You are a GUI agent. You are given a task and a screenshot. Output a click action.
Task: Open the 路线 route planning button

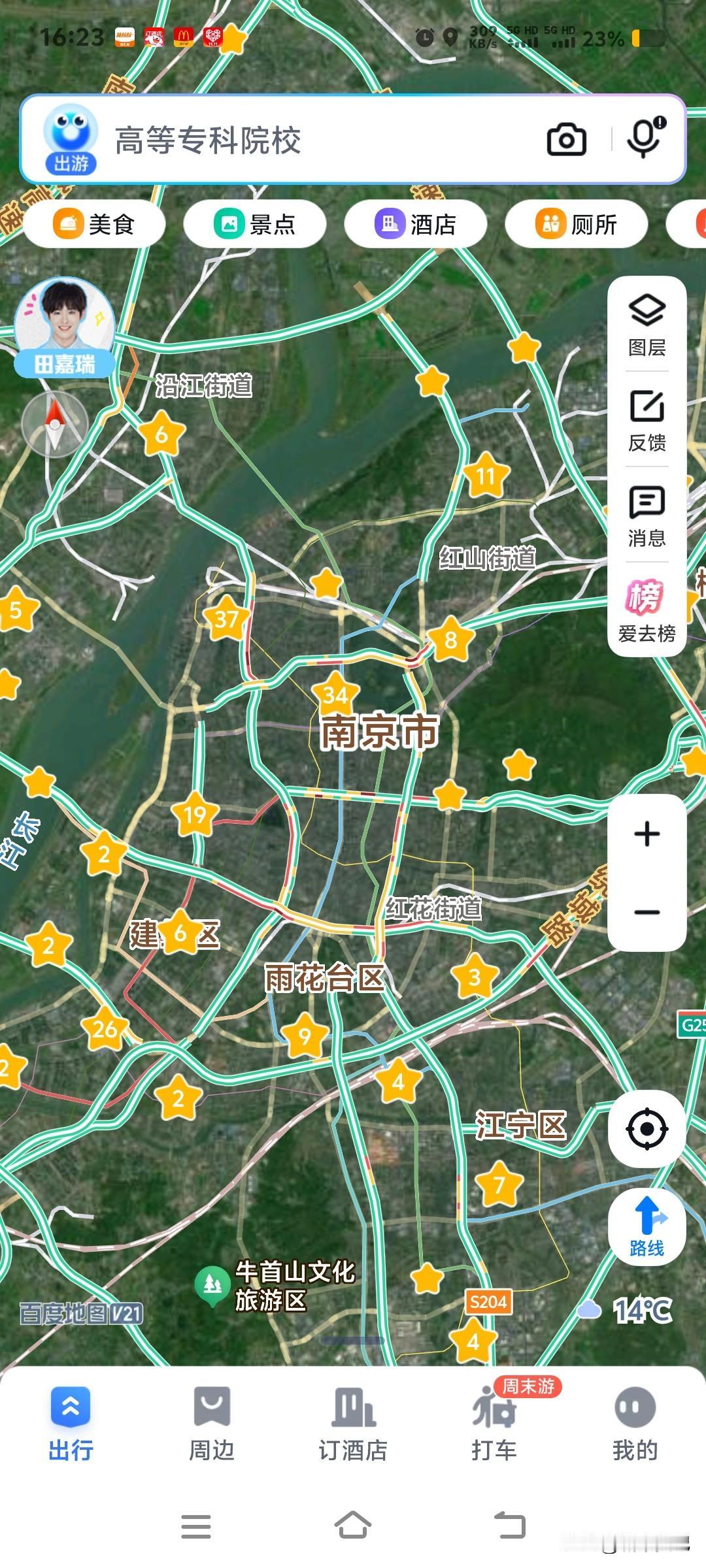[x=646, y=1227]
